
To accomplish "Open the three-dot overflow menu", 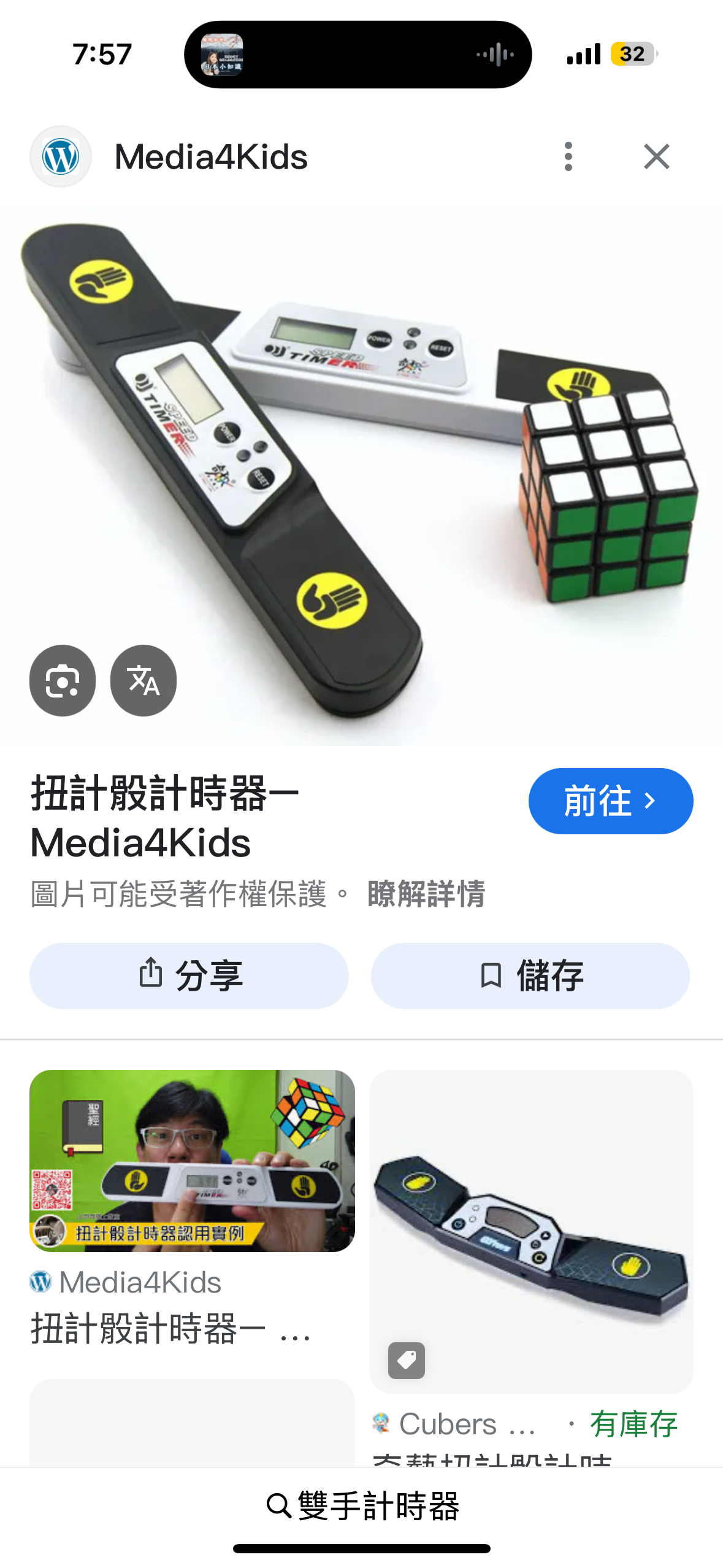I will click(568, 156).
